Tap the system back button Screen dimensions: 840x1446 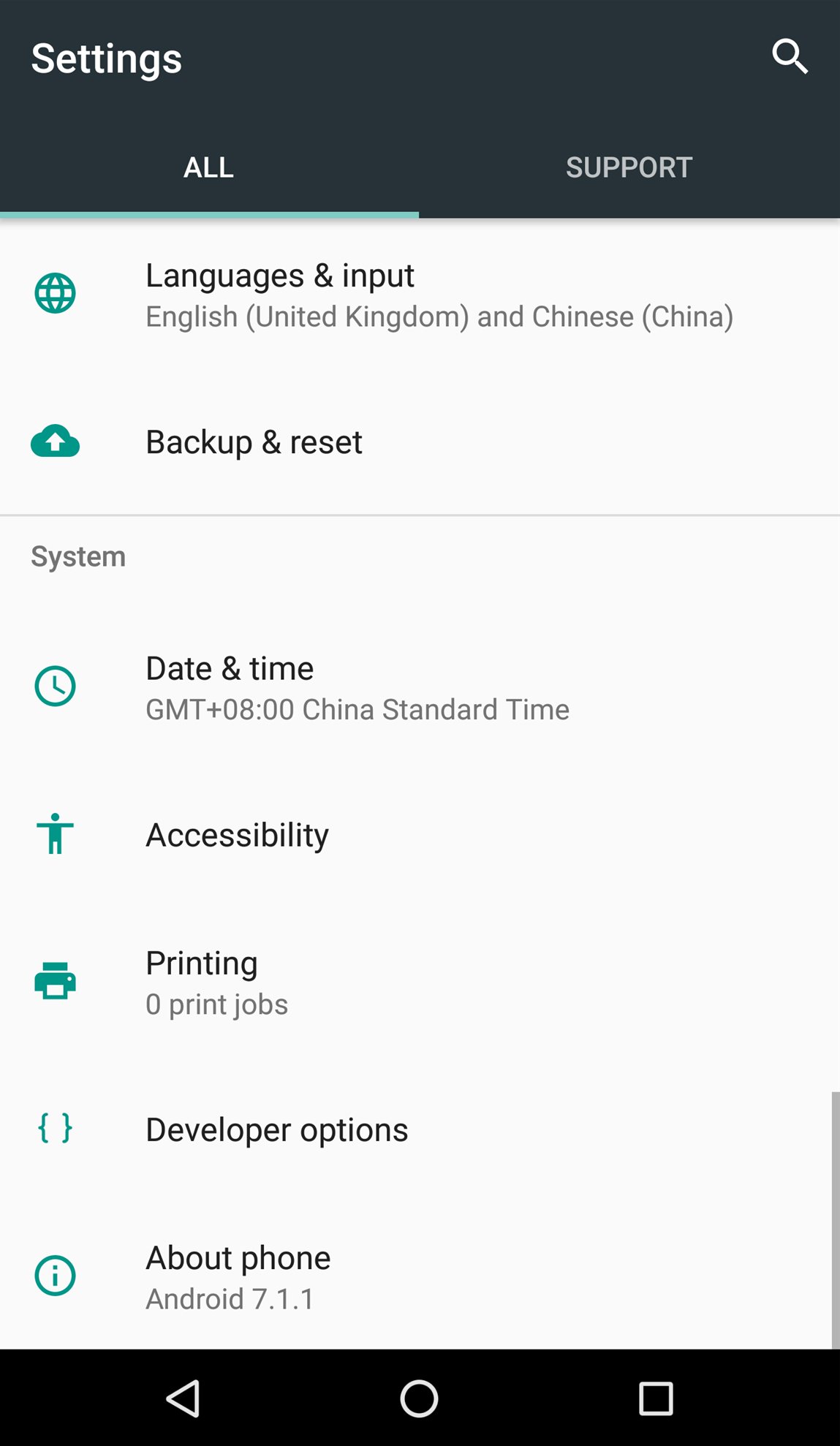[x=183, y=1398]
